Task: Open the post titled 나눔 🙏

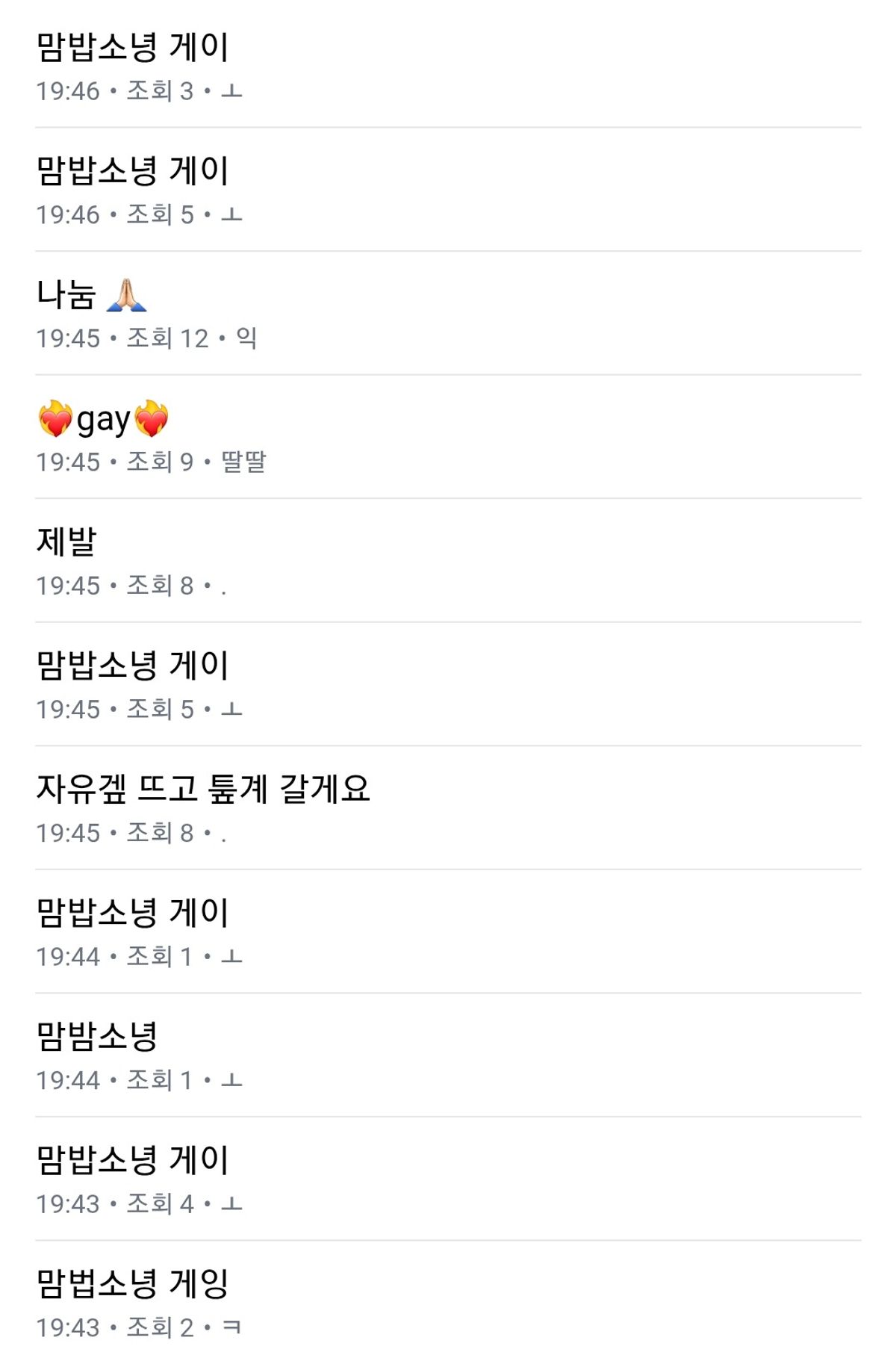Action: point(91,295)
